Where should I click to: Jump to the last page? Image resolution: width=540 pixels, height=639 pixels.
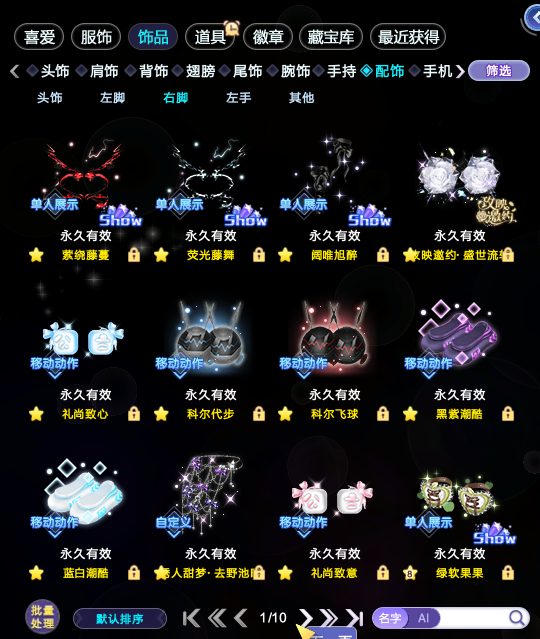click(354, 618)
